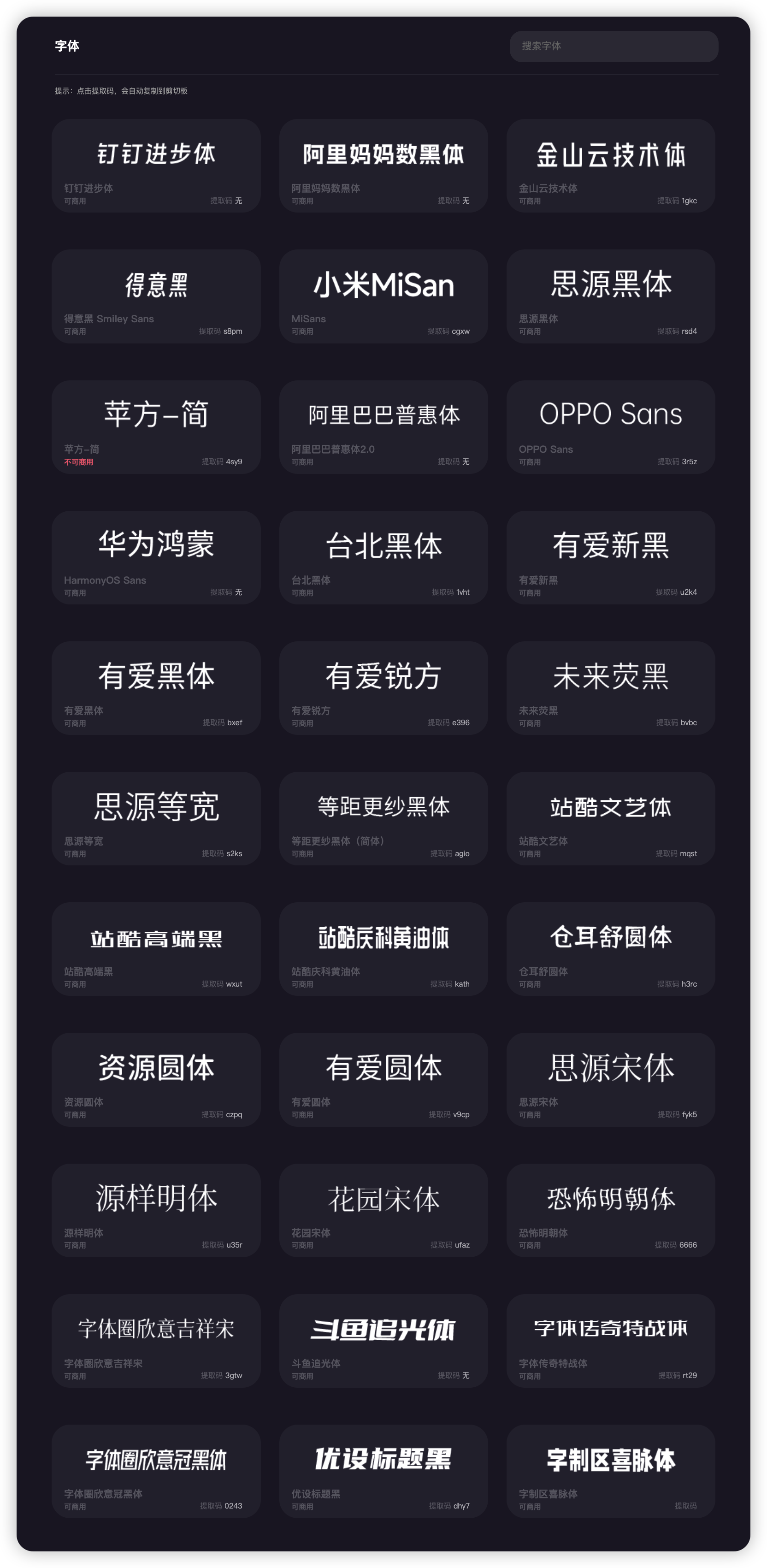Tap the 搜索字体 search box
Viewport: 767px width, 1568px height.
pos(614,46)
